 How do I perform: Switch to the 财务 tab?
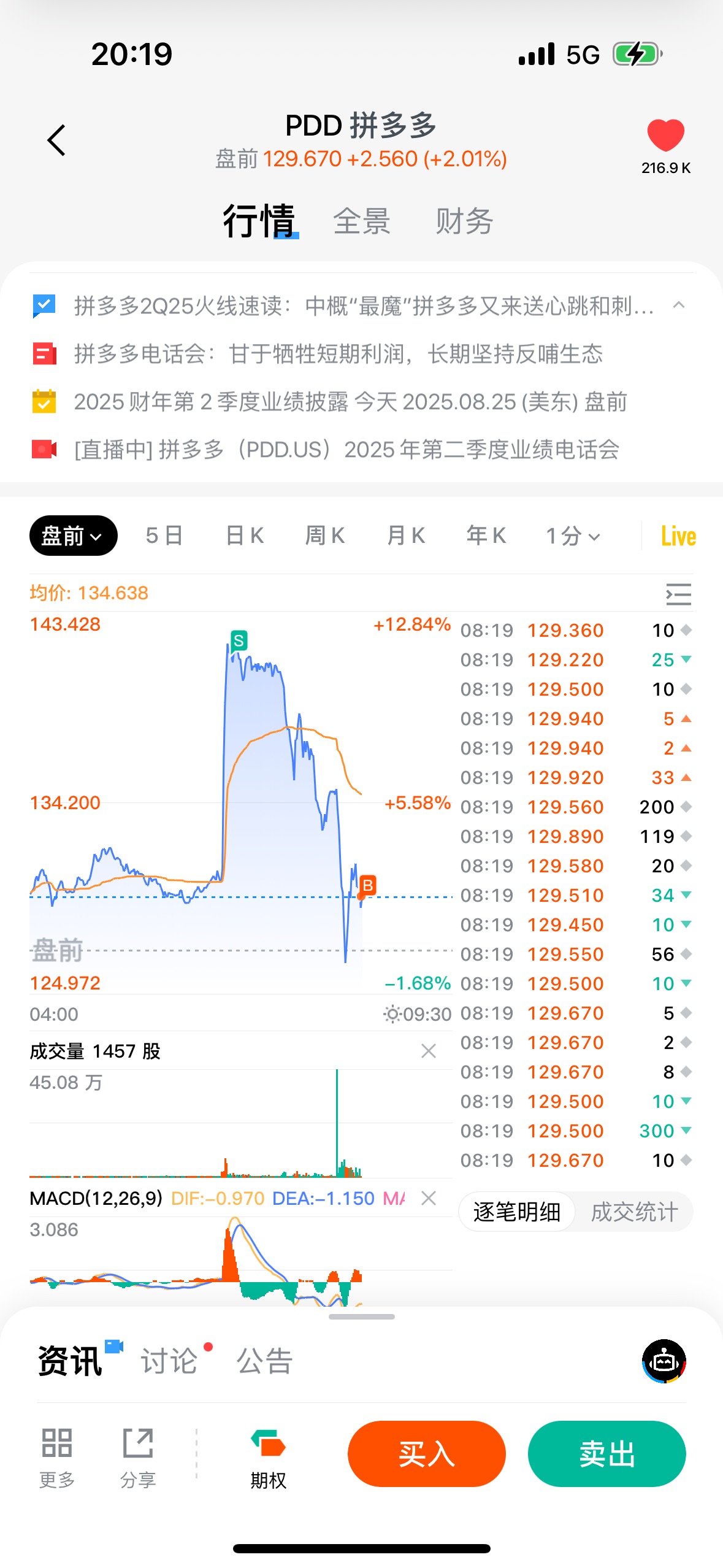(464, 221)
